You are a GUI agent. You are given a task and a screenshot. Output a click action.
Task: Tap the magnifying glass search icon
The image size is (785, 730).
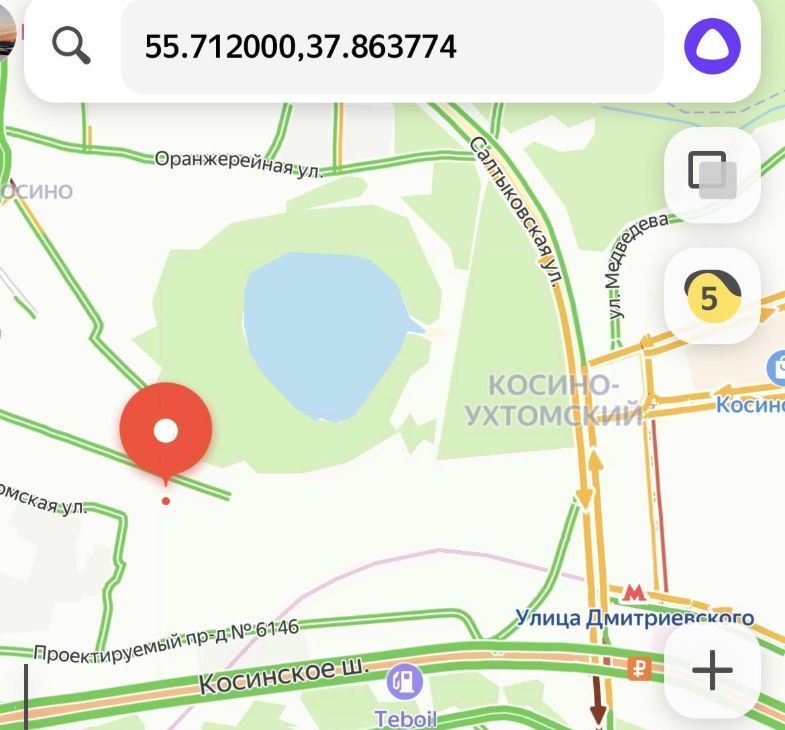(x=71, y=46)
